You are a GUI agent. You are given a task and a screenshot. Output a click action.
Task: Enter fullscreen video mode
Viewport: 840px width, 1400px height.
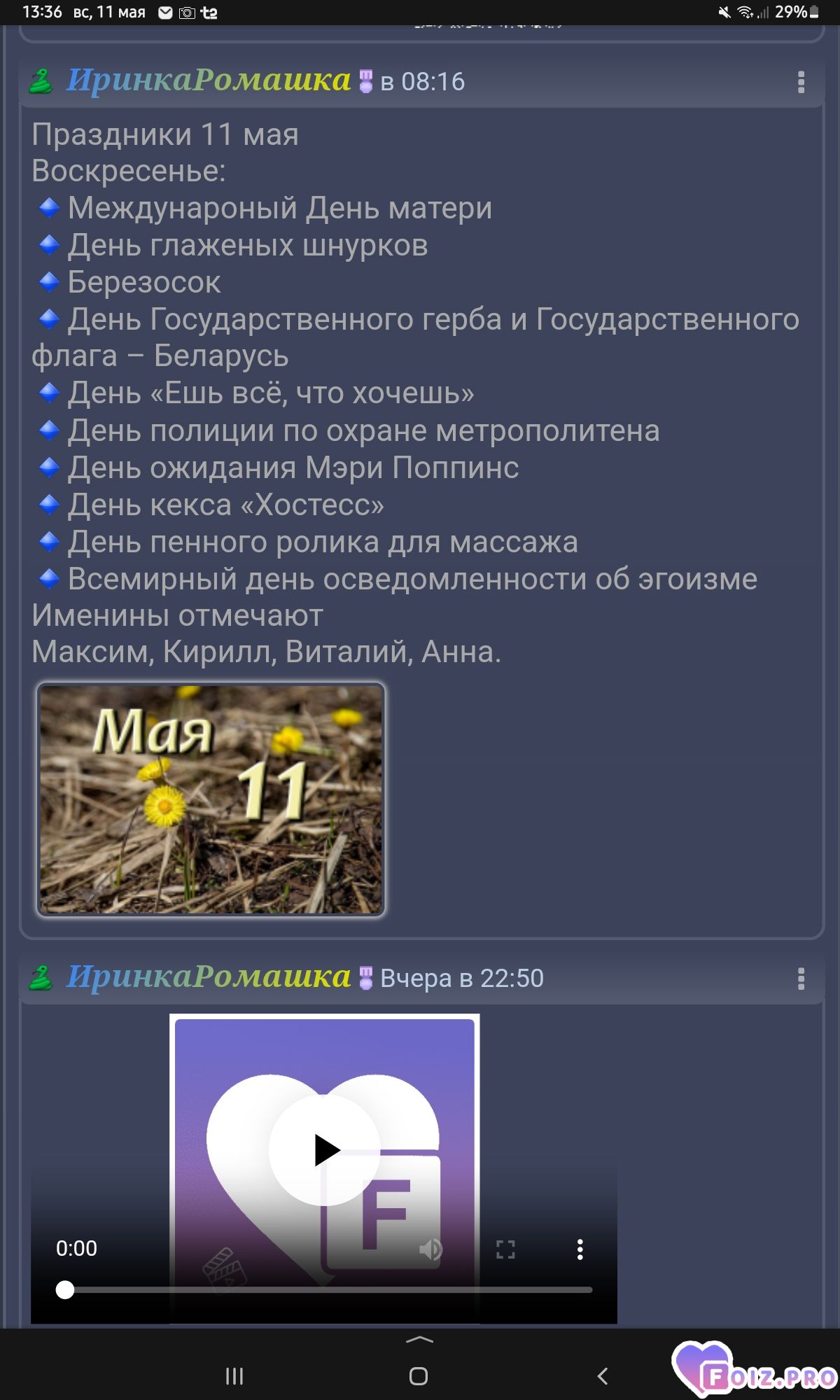point(505,1249)
